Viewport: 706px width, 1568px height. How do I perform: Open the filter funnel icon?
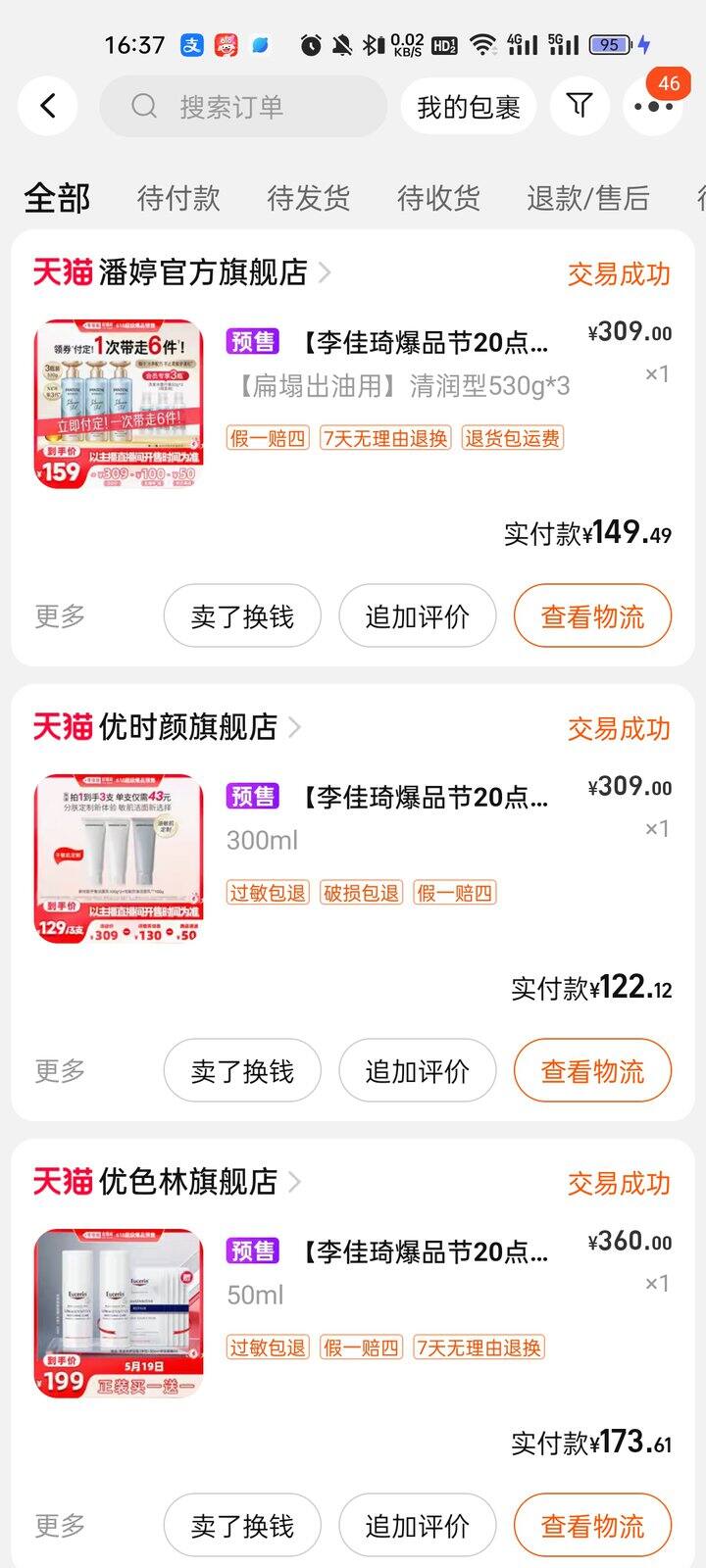[580, 106]
